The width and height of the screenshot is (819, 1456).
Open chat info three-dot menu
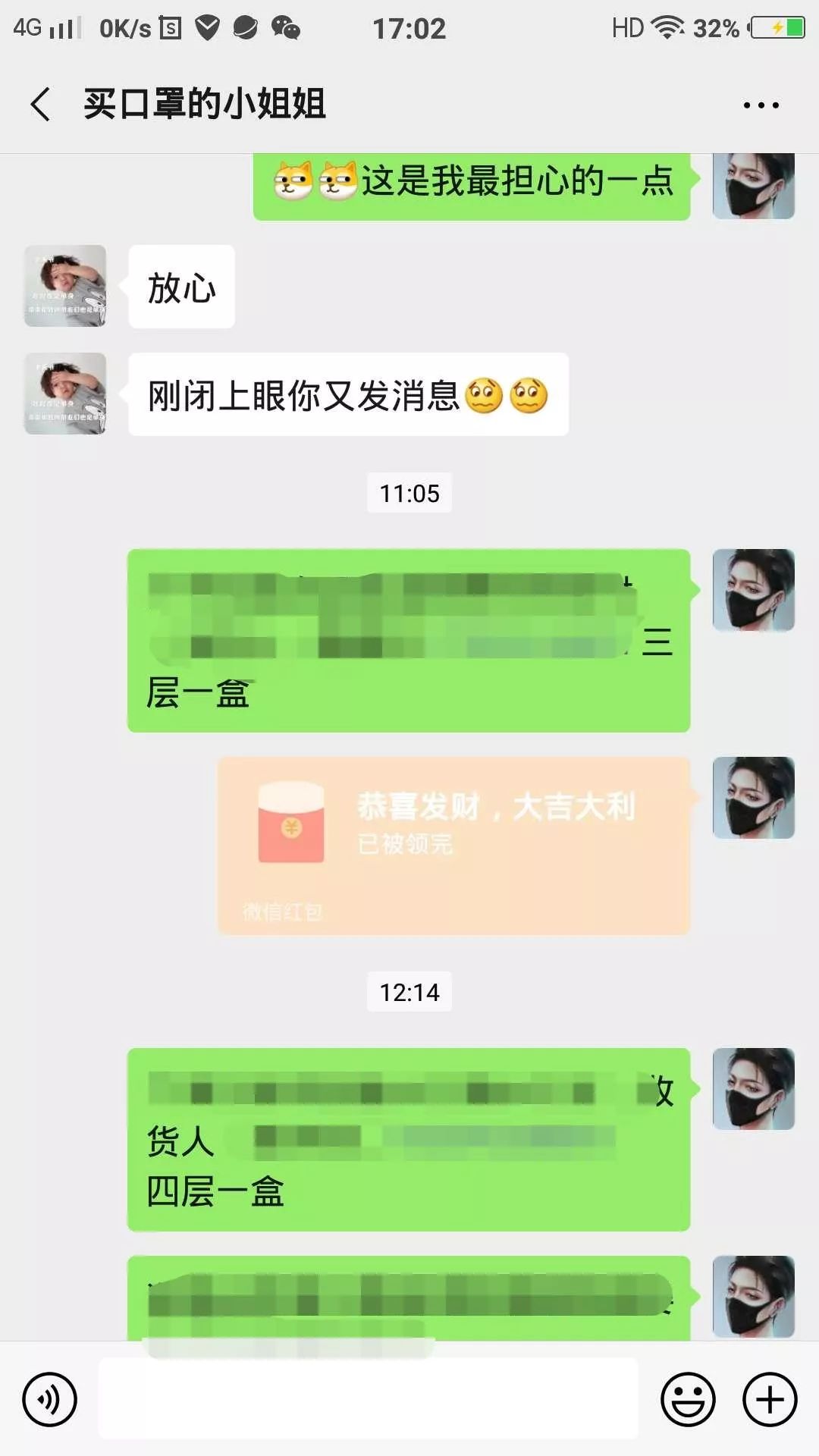pyautogui.click(x=761, y=105)
